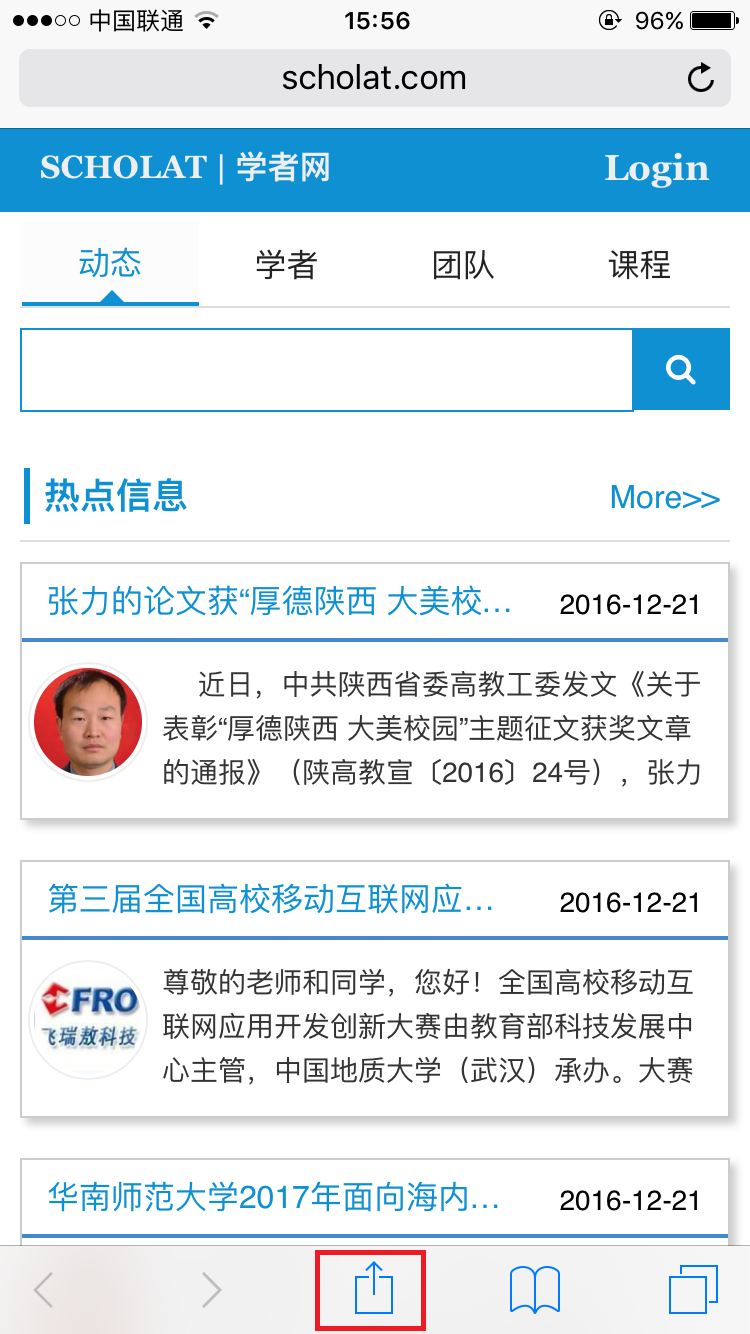Open the 张力的论文获 news card
Image resolution: width=750 pixels, height=1334 pixels.
click(x=280, y=604)
